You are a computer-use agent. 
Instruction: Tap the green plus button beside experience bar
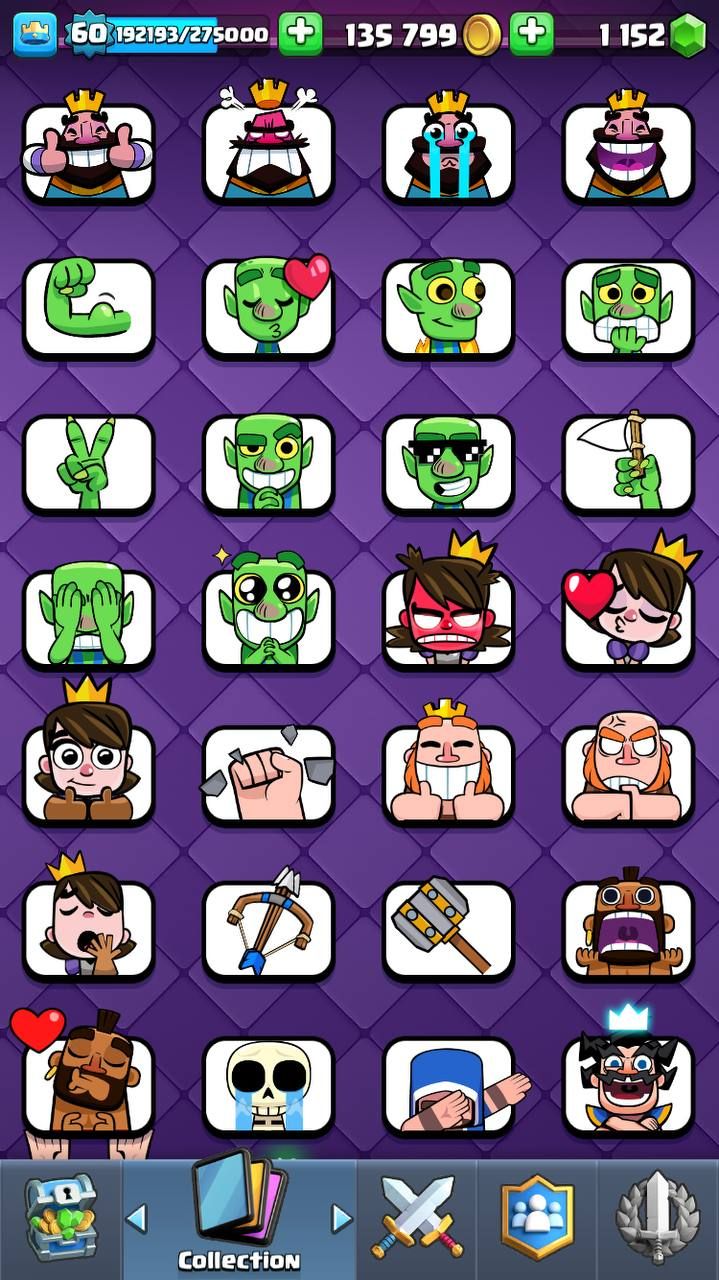300,35
